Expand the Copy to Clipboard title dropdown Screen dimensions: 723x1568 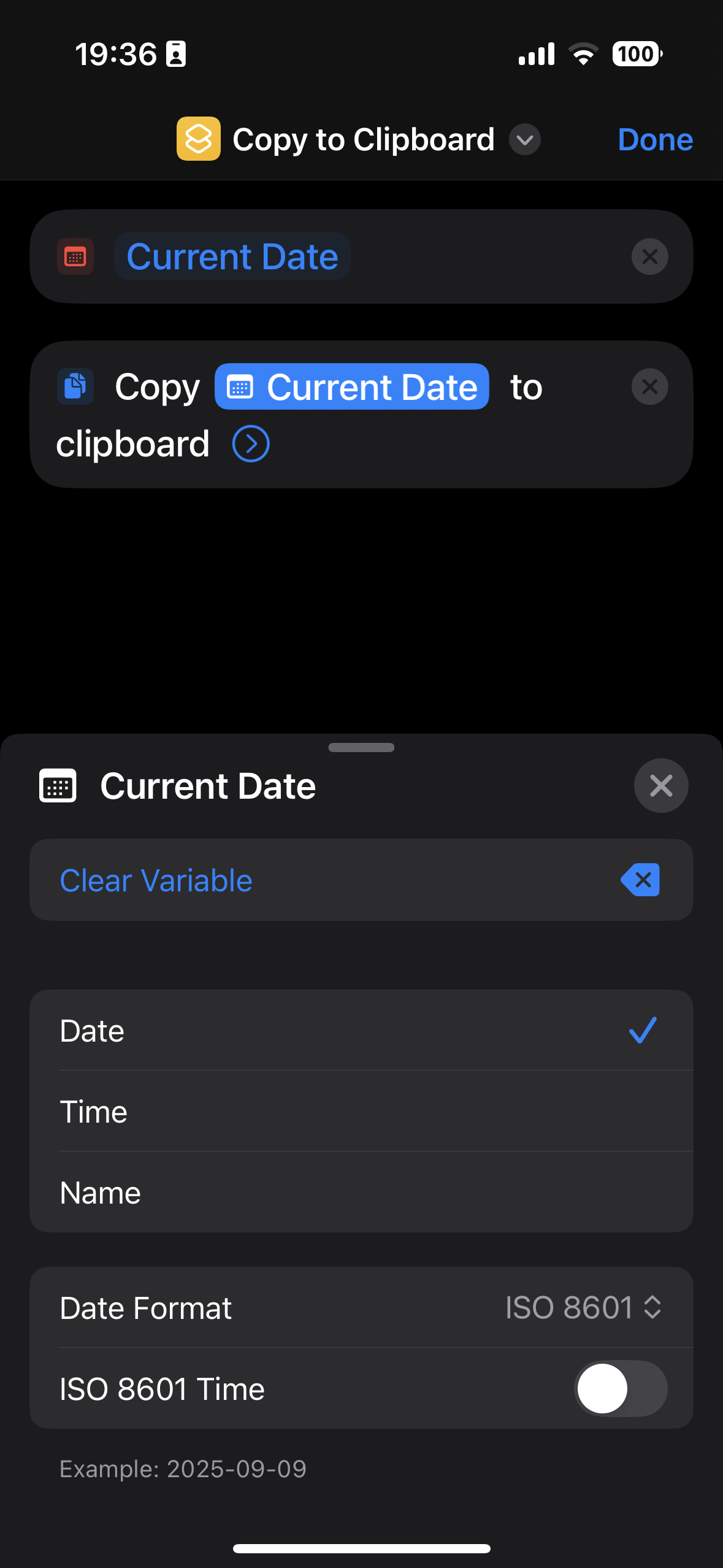(x=525, y=140)
